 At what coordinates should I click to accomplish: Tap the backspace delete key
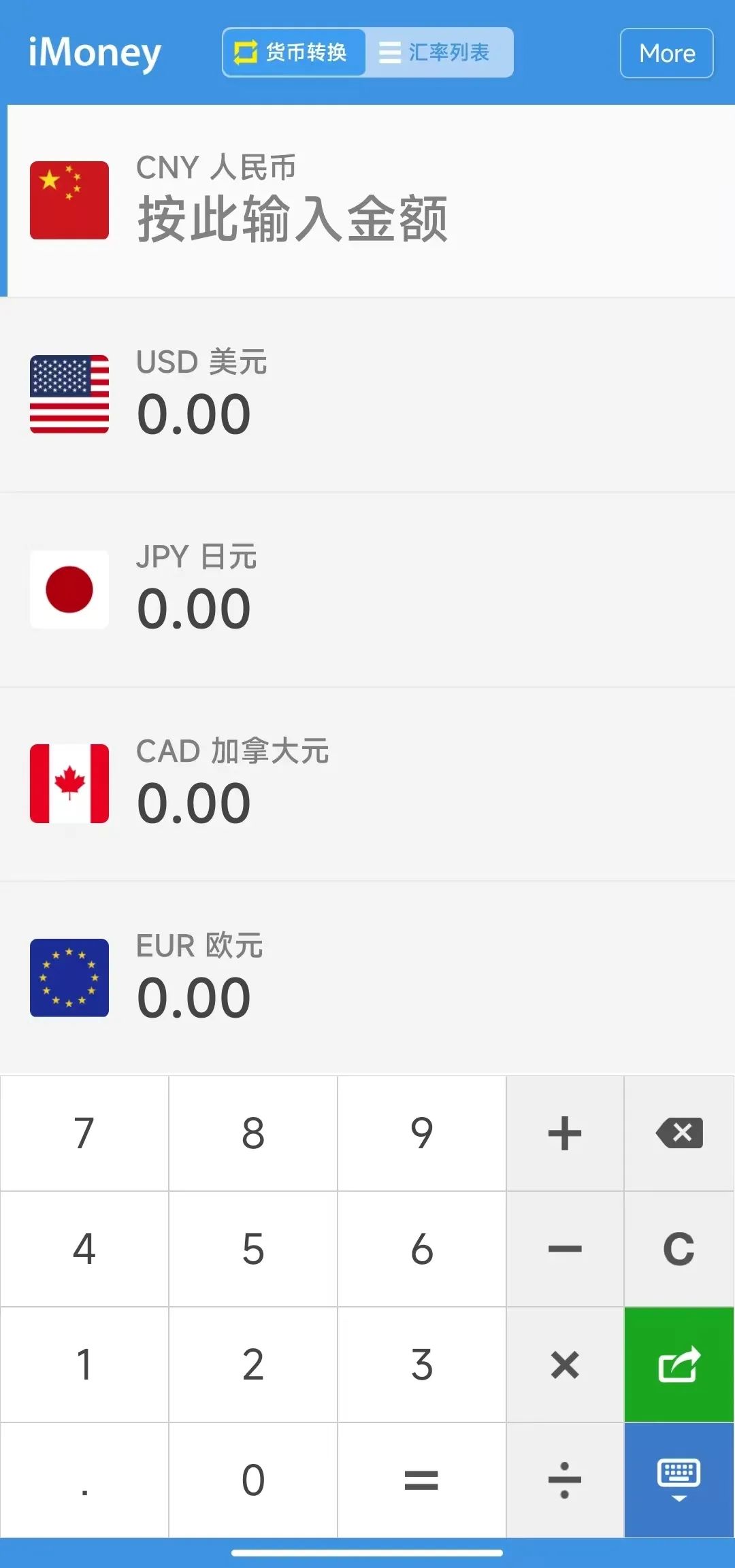(679, 1133)
